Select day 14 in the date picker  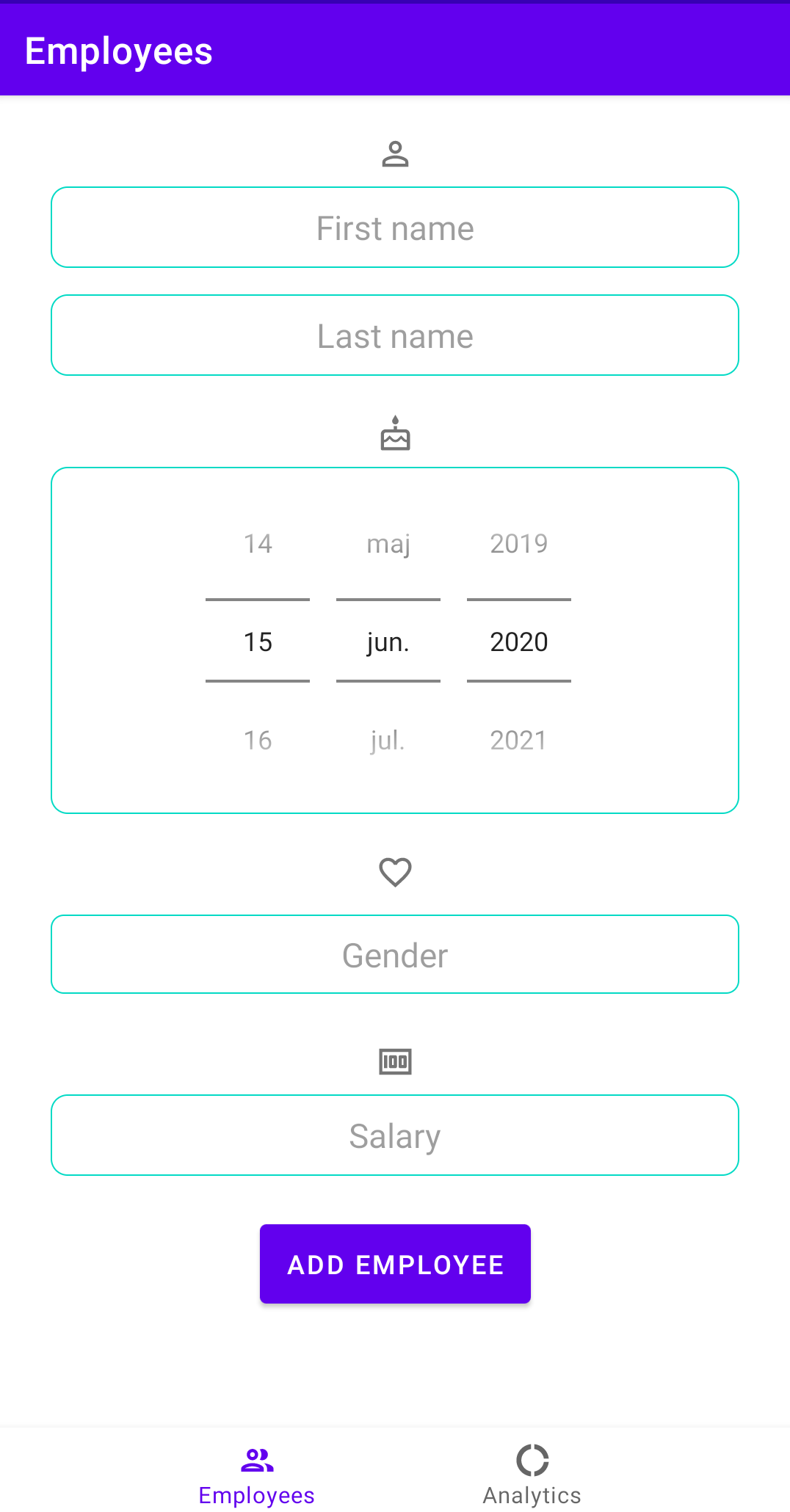pyautogui.click(x=258, y=544)
